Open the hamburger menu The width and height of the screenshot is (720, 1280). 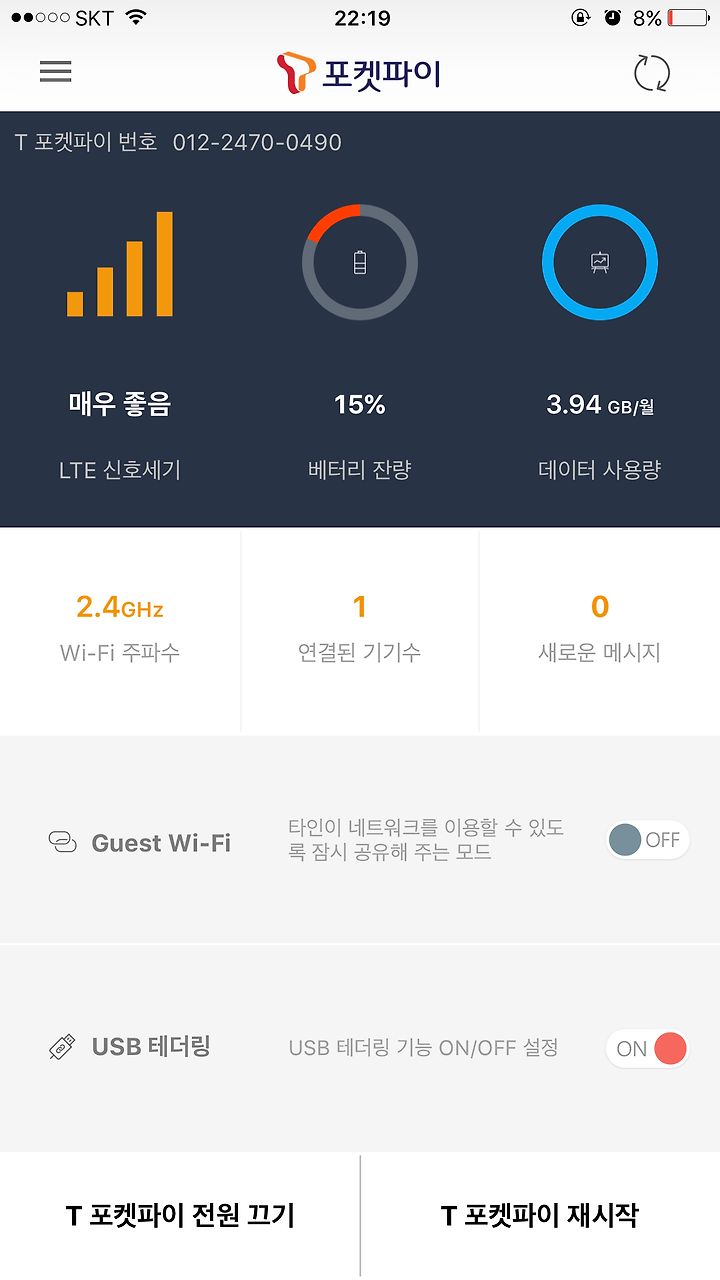pyautogui.click(x=56, y=72)
